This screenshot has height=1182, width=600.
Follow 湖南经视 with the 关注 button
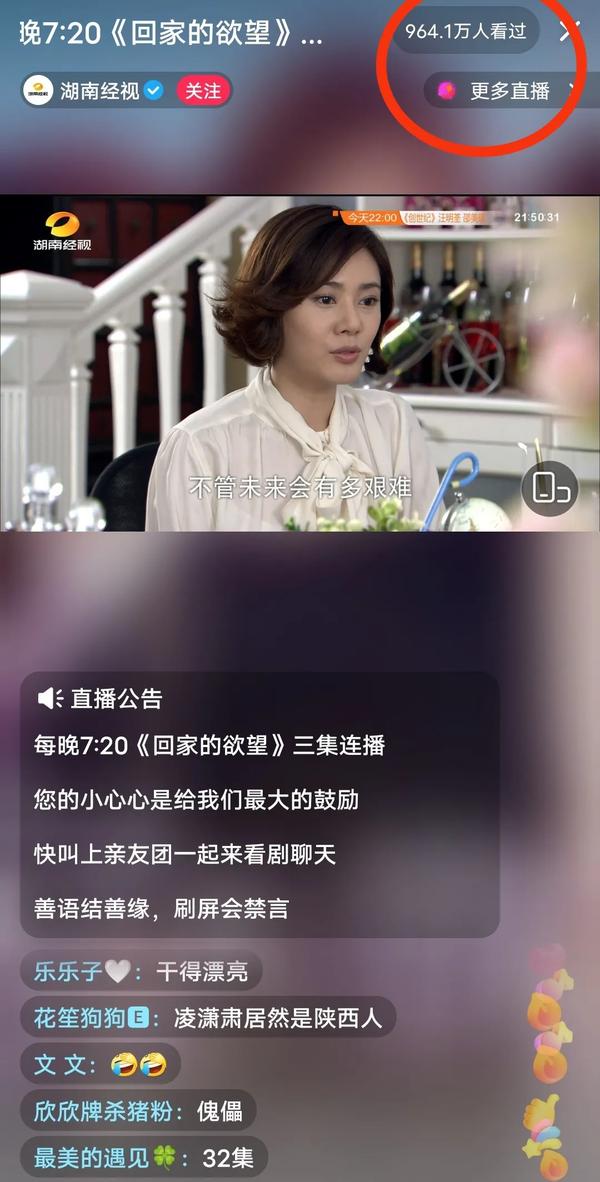click(203, 91)
